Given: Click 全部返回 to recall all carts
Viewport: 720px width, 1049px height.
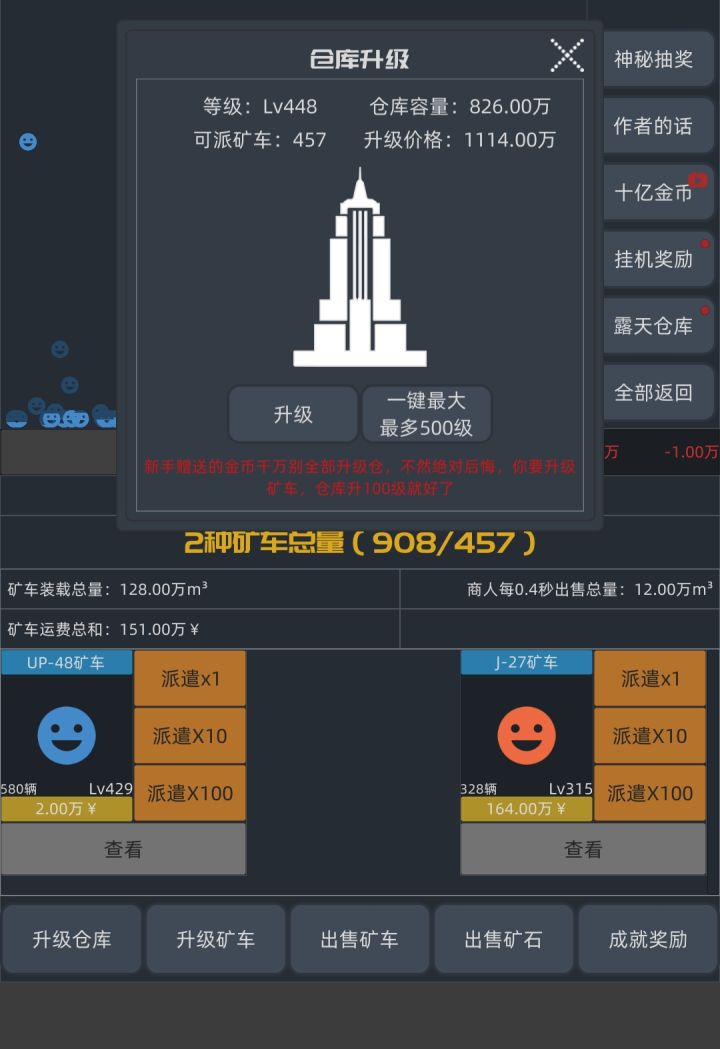Looking at the screenshot, I should [x=657, y=392].
